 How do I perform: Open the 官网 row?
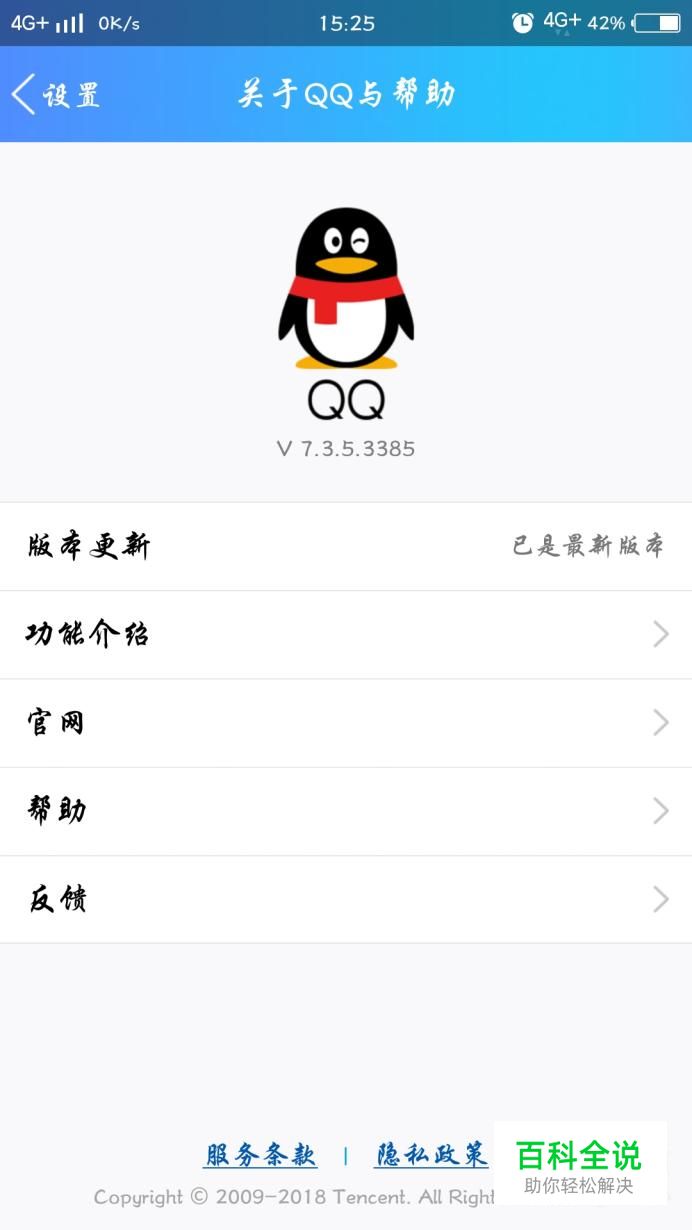(x=346, y=722)
